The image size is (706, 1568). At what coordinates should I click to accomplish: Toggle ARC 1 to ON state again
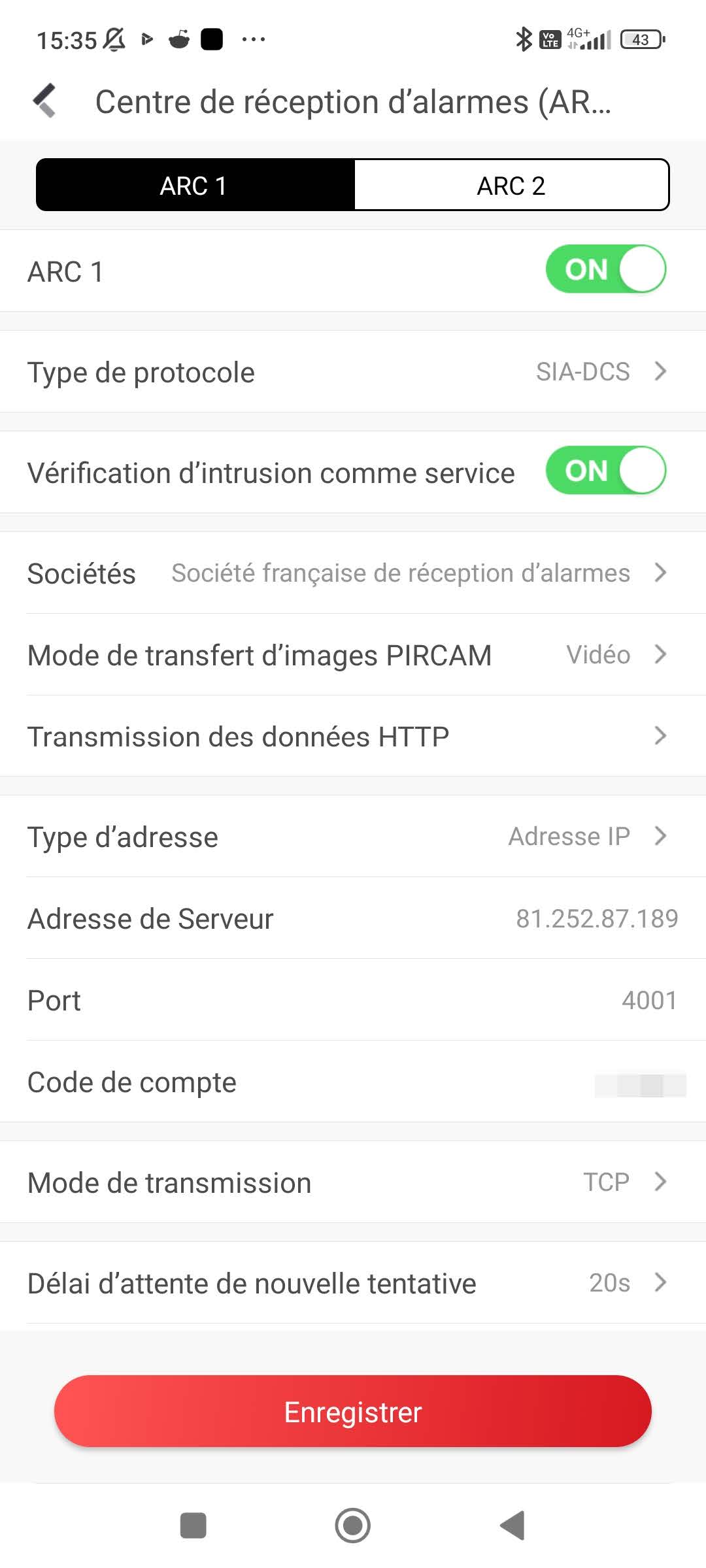[605, 269]
